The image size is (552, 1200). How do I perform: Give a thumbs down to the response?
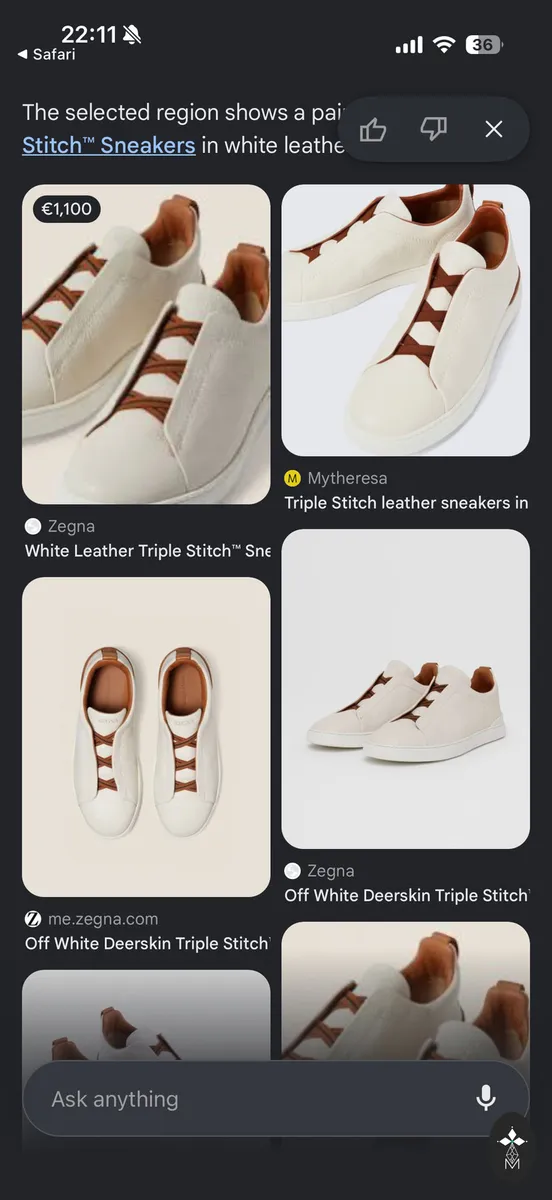(x=433, y=129)
